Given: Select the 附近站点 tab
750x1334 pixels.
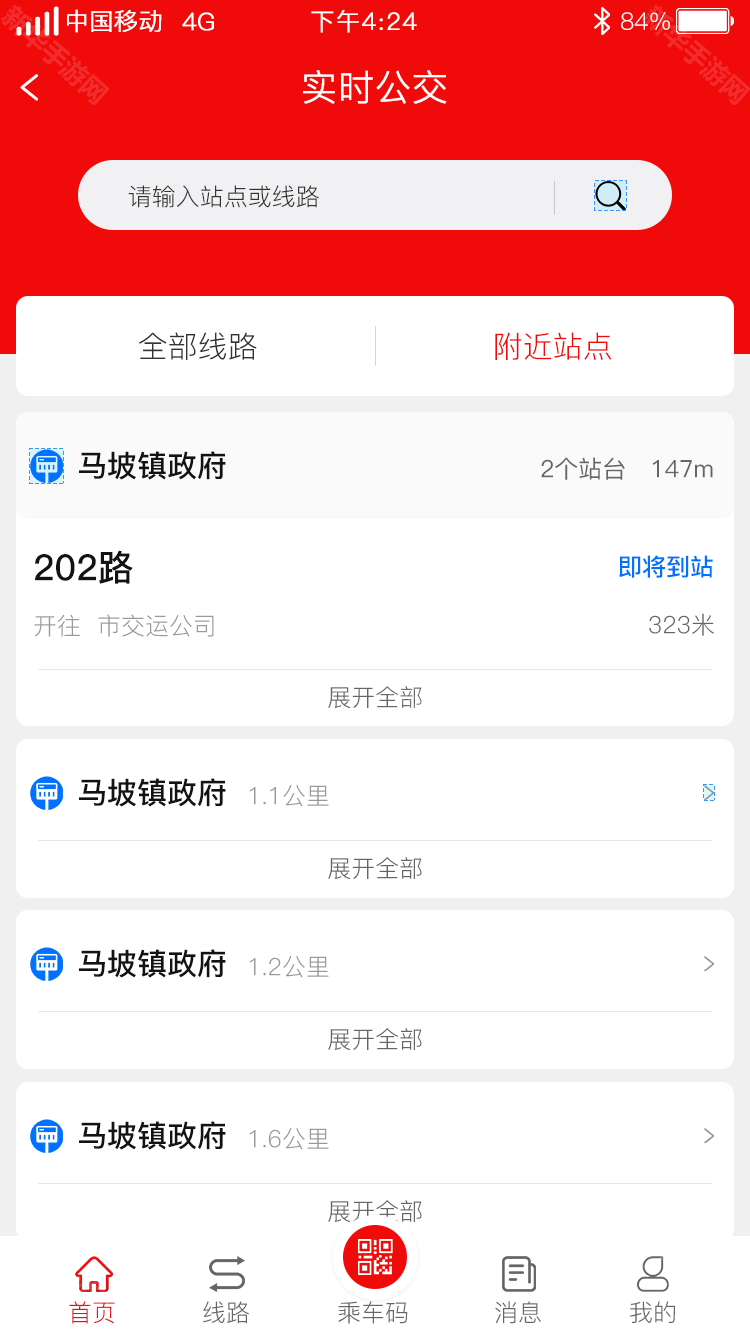Looking at the screenshot, I should pos(553,346).
